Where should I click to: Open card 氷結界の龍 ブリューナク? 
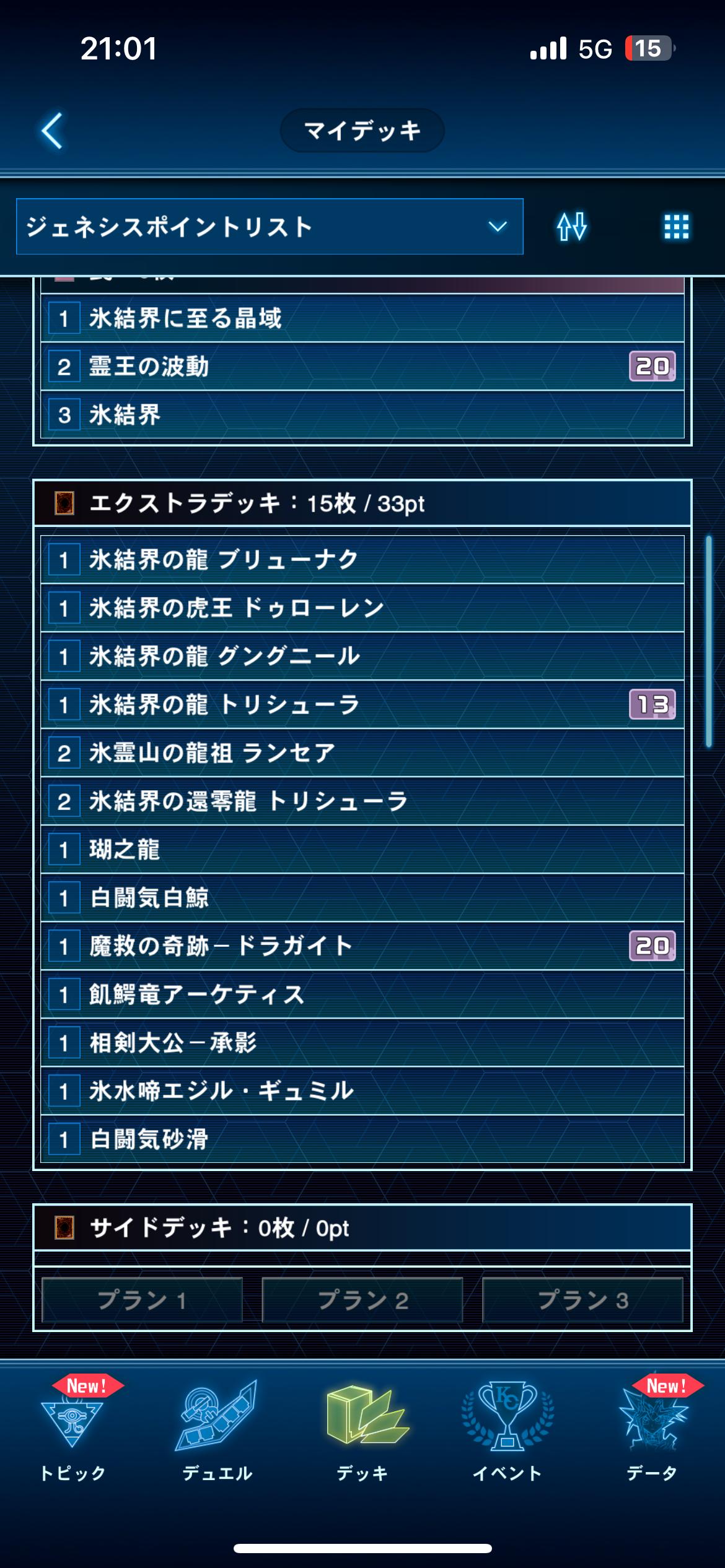[362, 560]
